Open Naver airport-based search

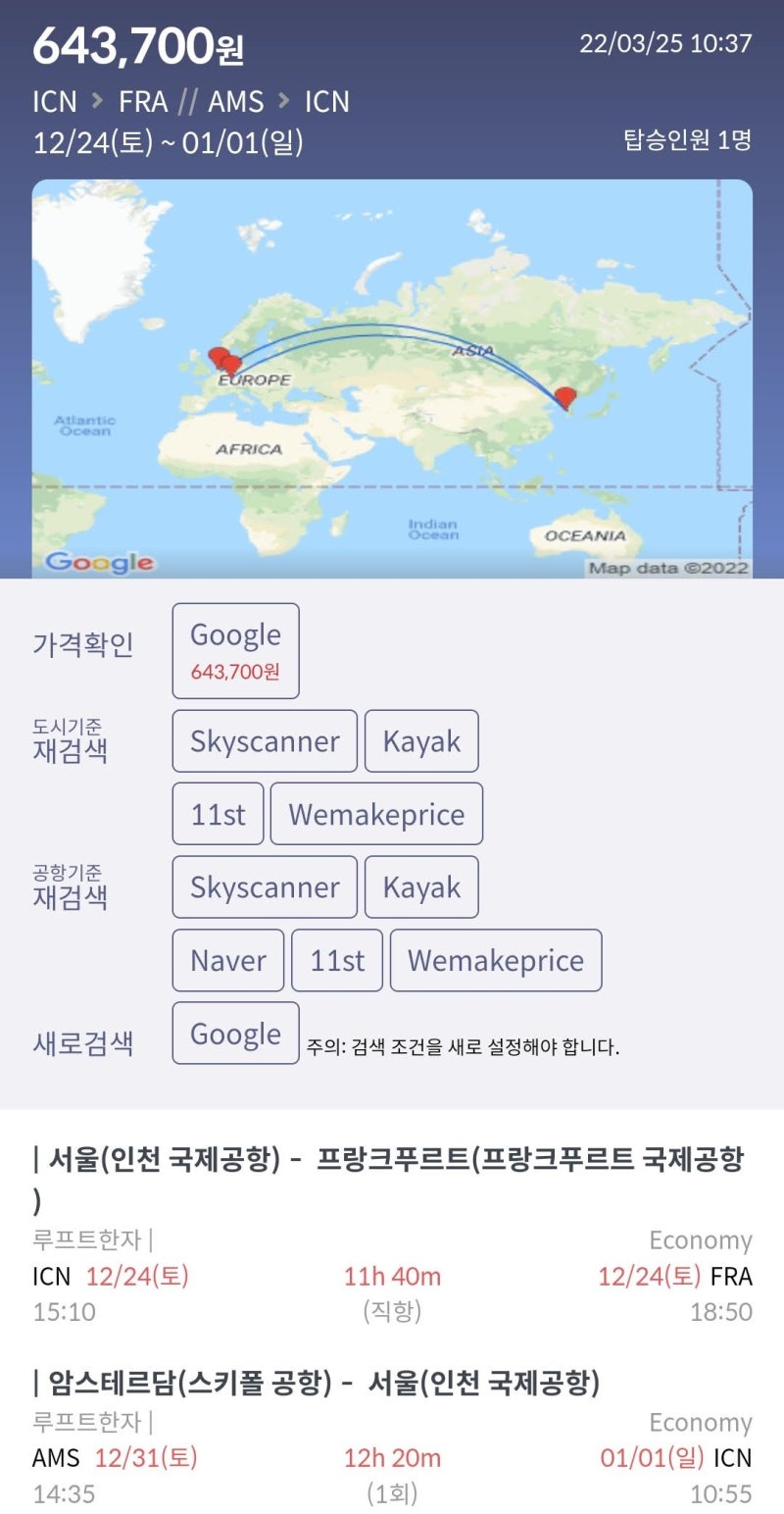coord(227,960)
